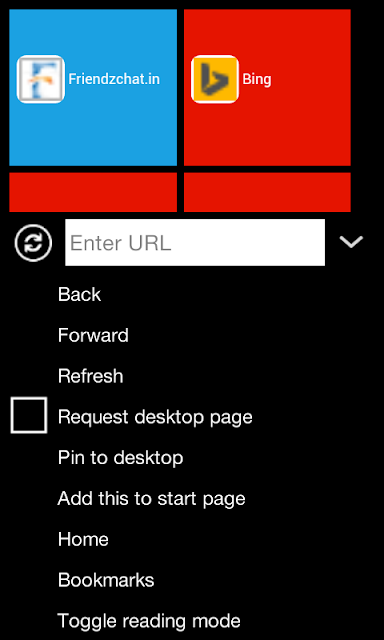Focus the Enter URL field
Viewport: 384px width, 640px height.
(x=195, y=242)
